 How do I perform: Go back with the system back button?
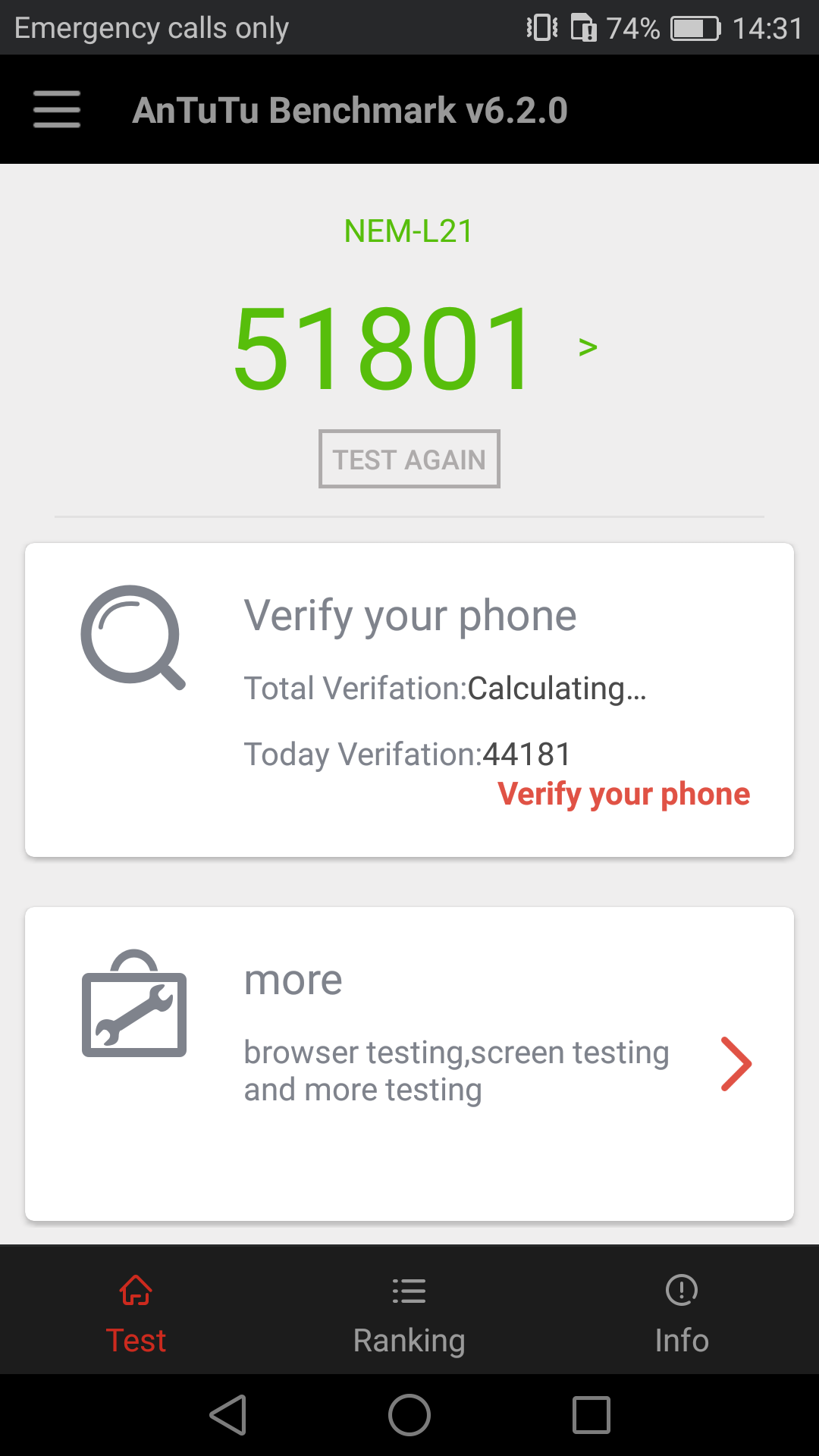(228, 1415)
